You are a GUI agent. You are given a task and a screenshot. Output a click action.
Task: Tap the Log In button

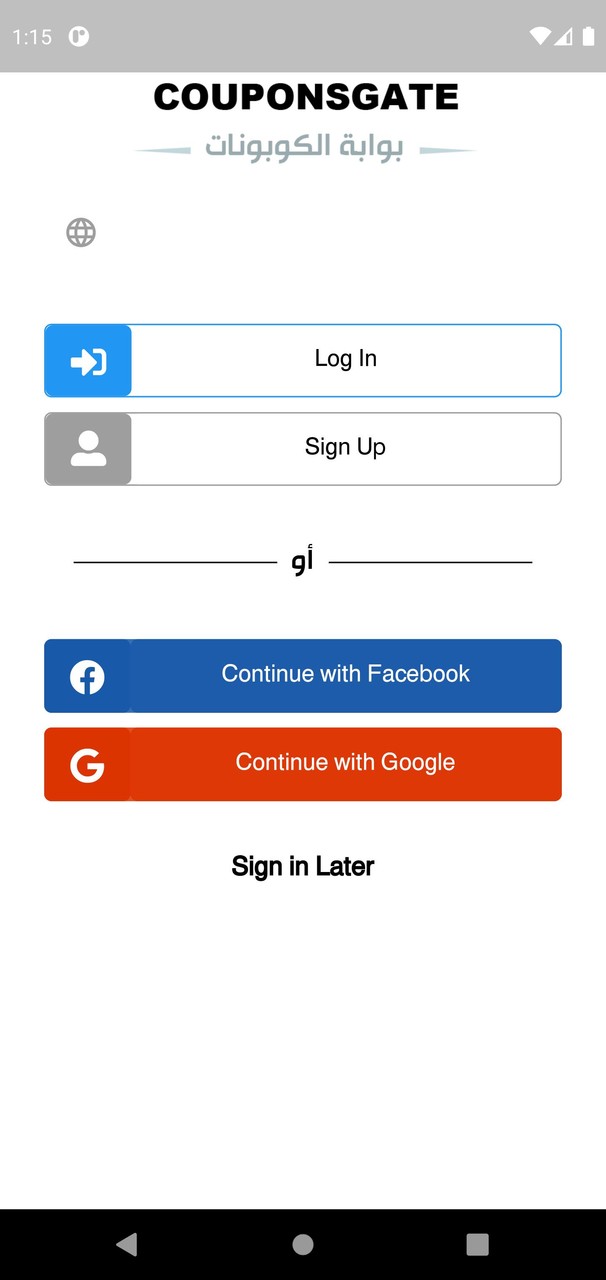click(303, 360)
